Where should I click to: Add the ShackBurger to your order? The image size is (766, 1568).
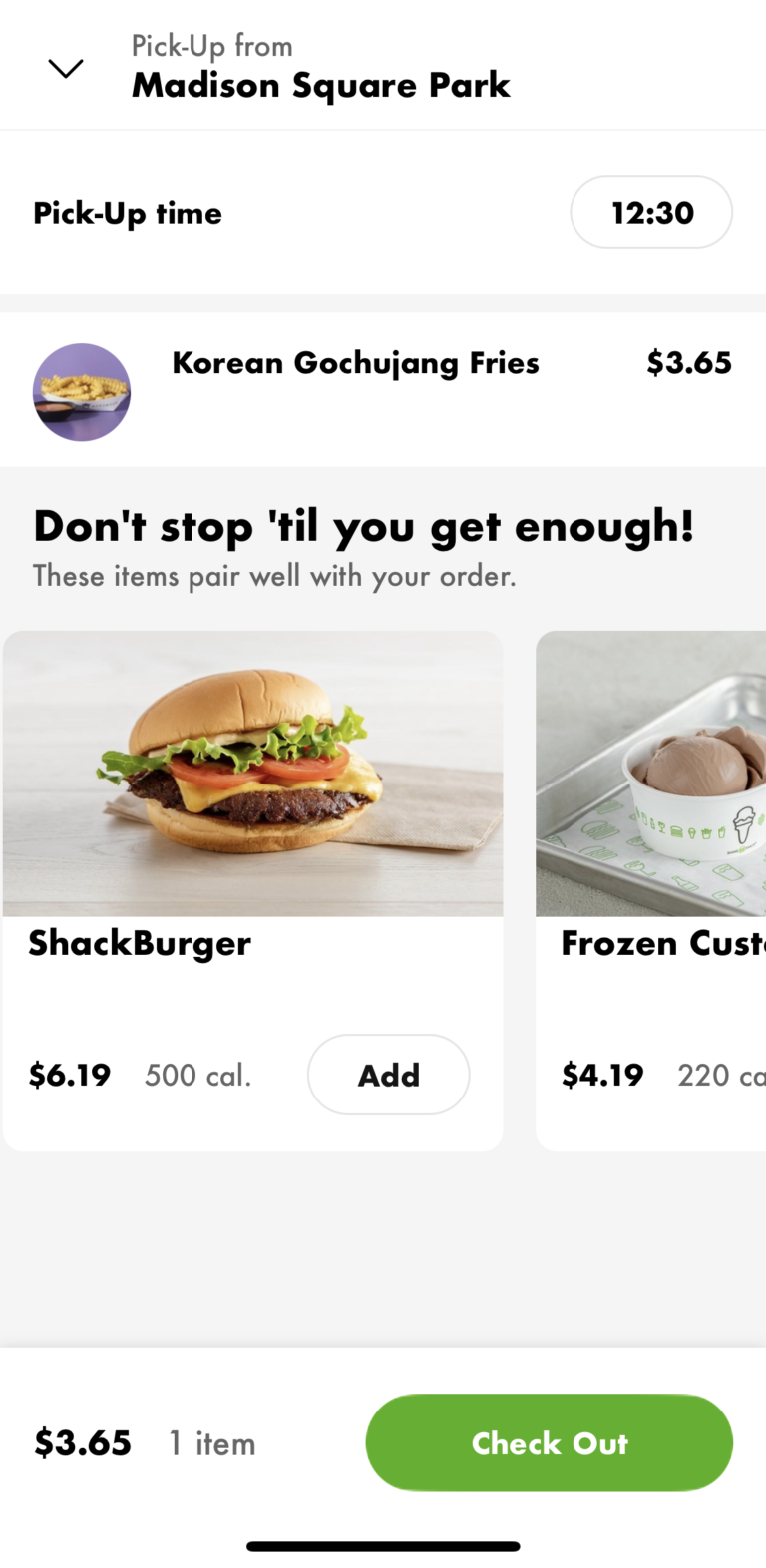(x=388, y=1075)
